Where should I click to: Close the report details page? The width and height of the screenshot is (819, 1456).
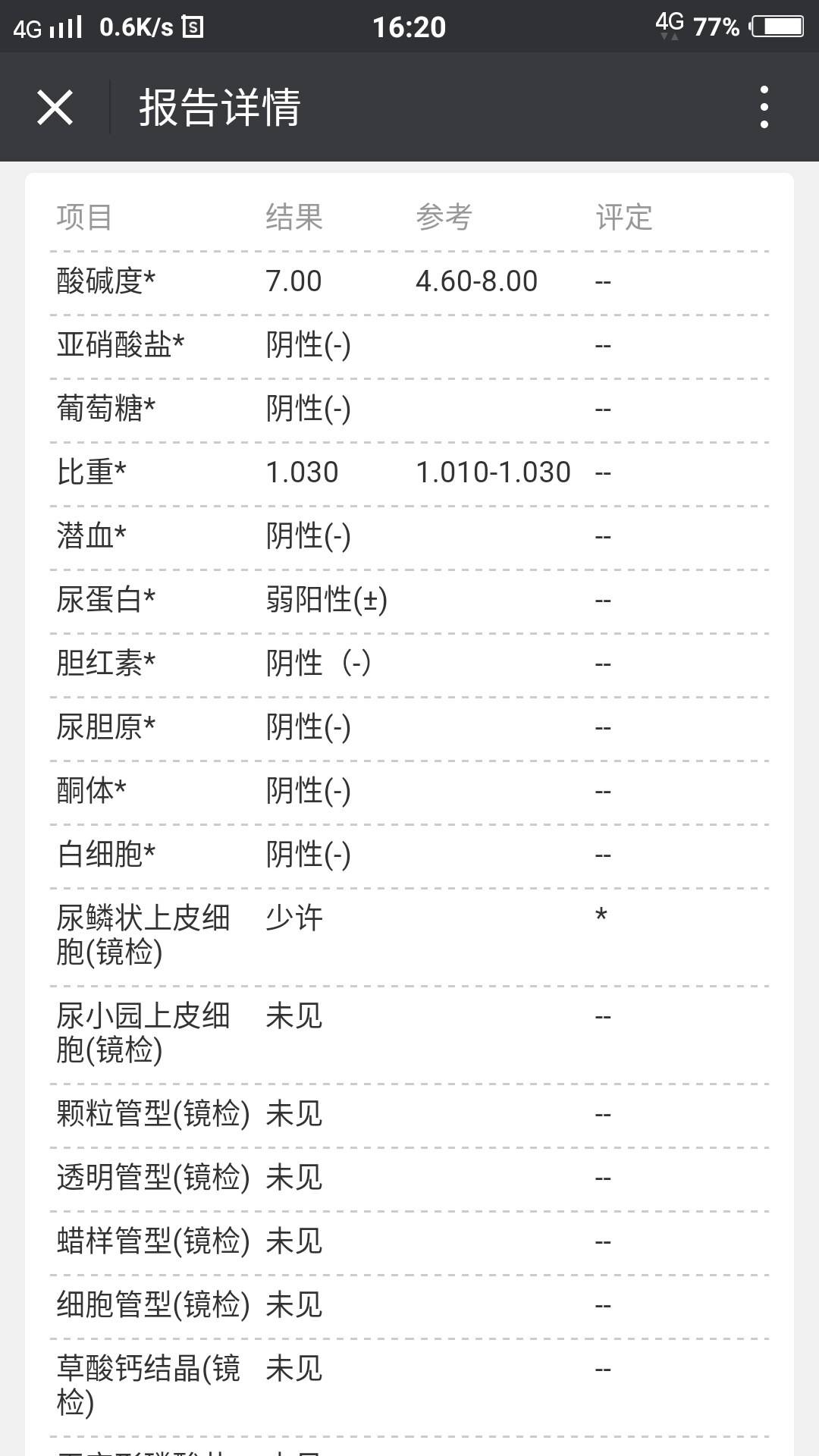[55, 107]
